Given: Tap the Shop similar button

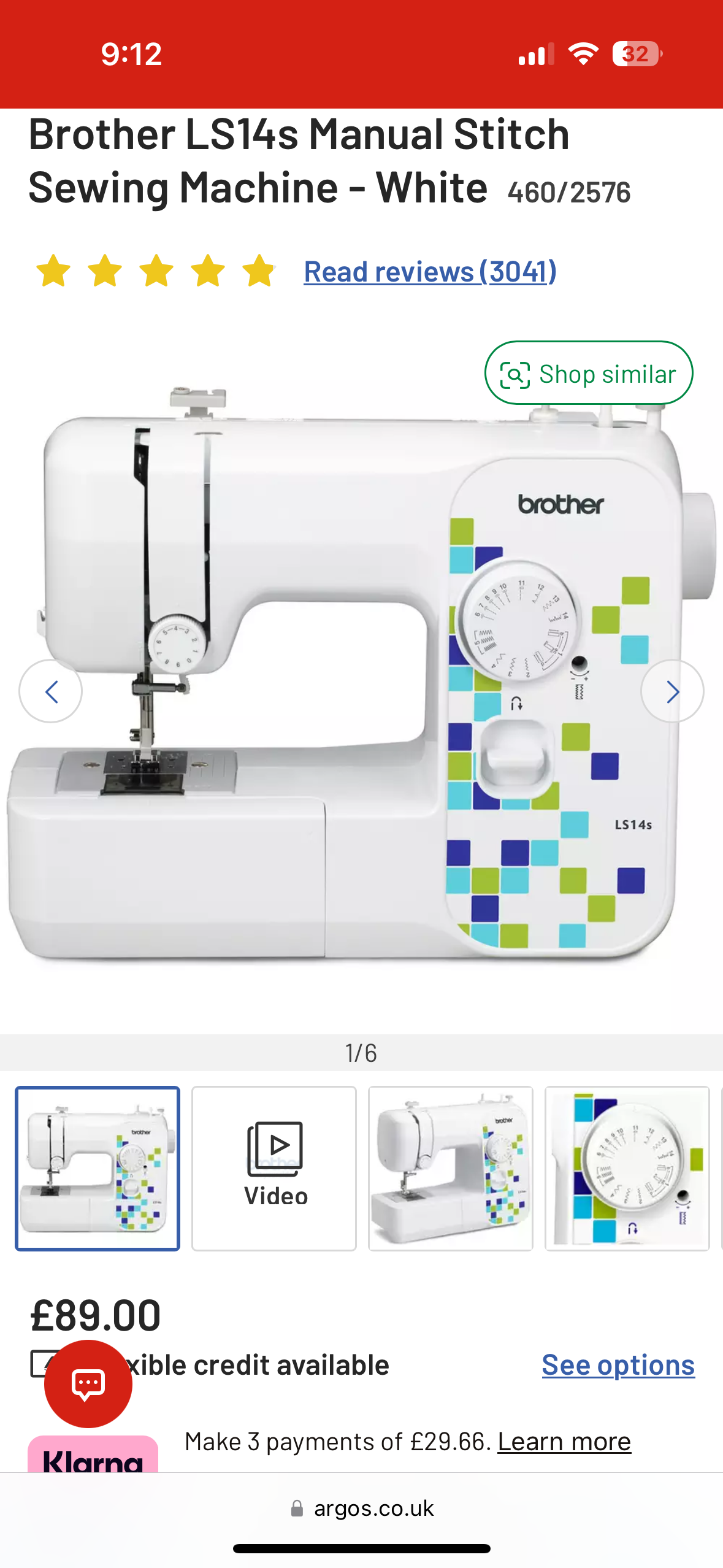Looking at the screenshot, I should (588, 374).
